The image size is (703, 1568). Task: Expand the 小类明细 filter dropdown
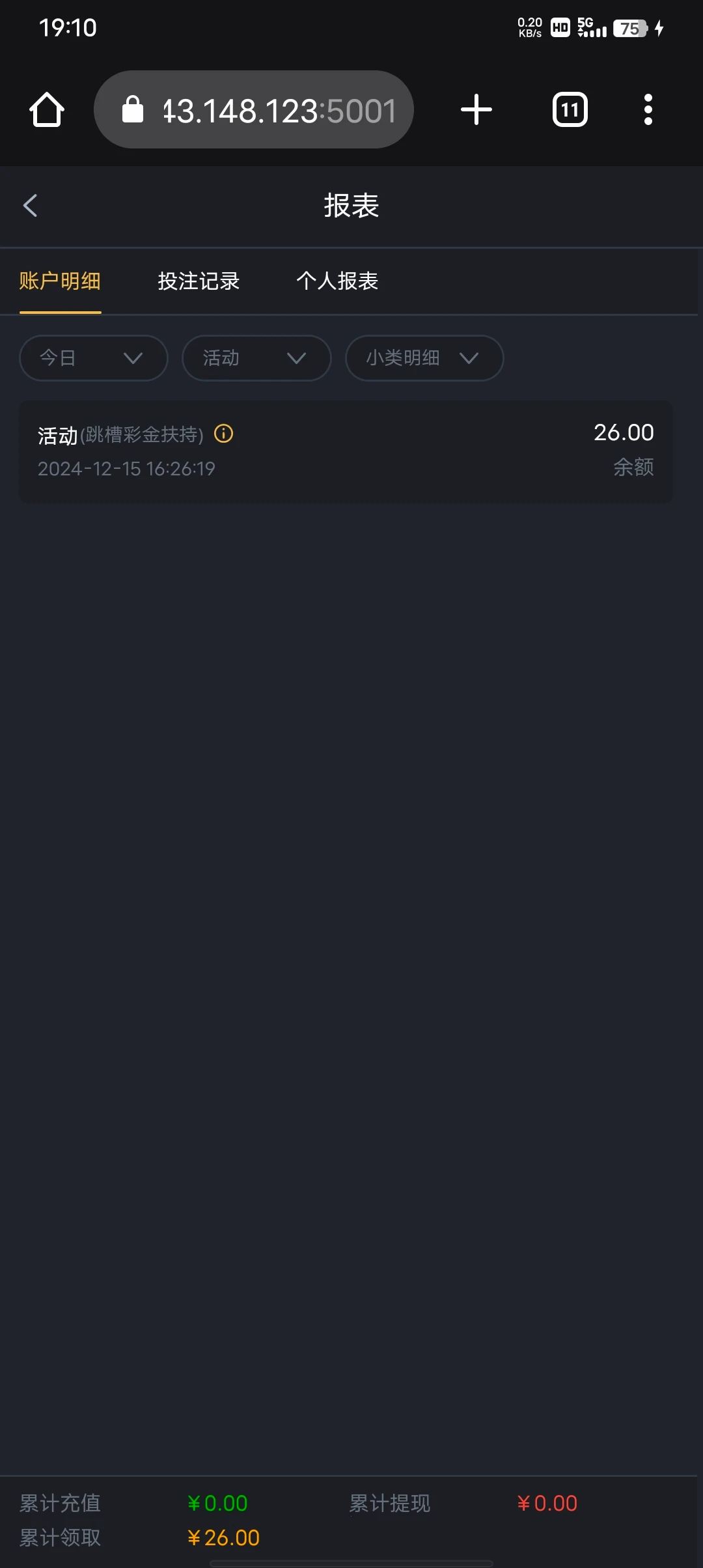pyautogui.click(x=424, y=358)
